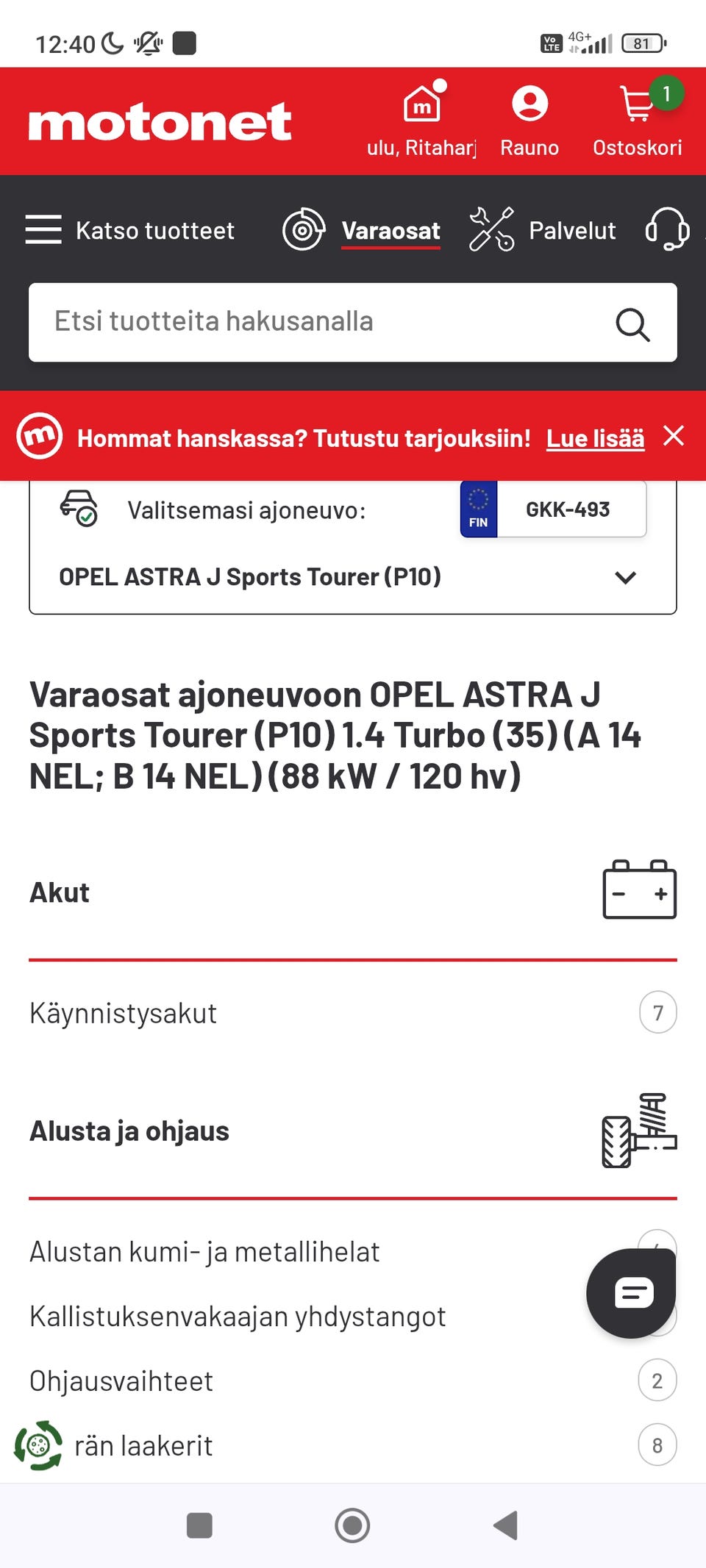Open Lue lisää offers link

(x=594, y=437)
